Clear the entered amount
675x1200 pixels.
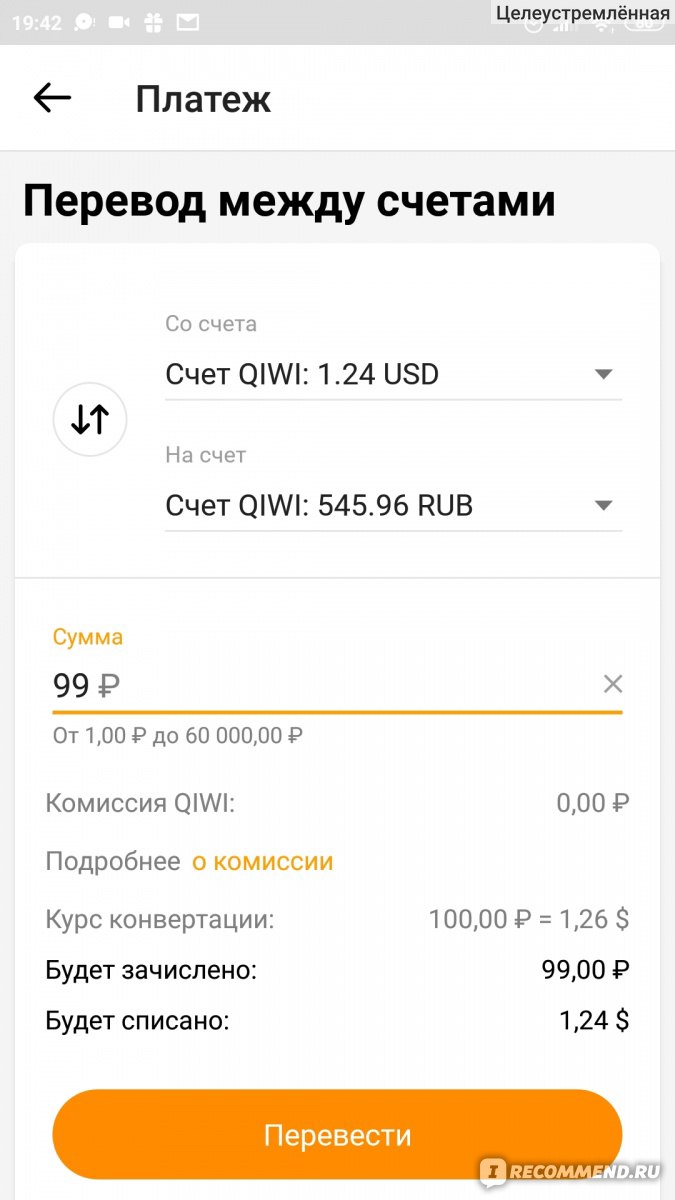(613, 684)
